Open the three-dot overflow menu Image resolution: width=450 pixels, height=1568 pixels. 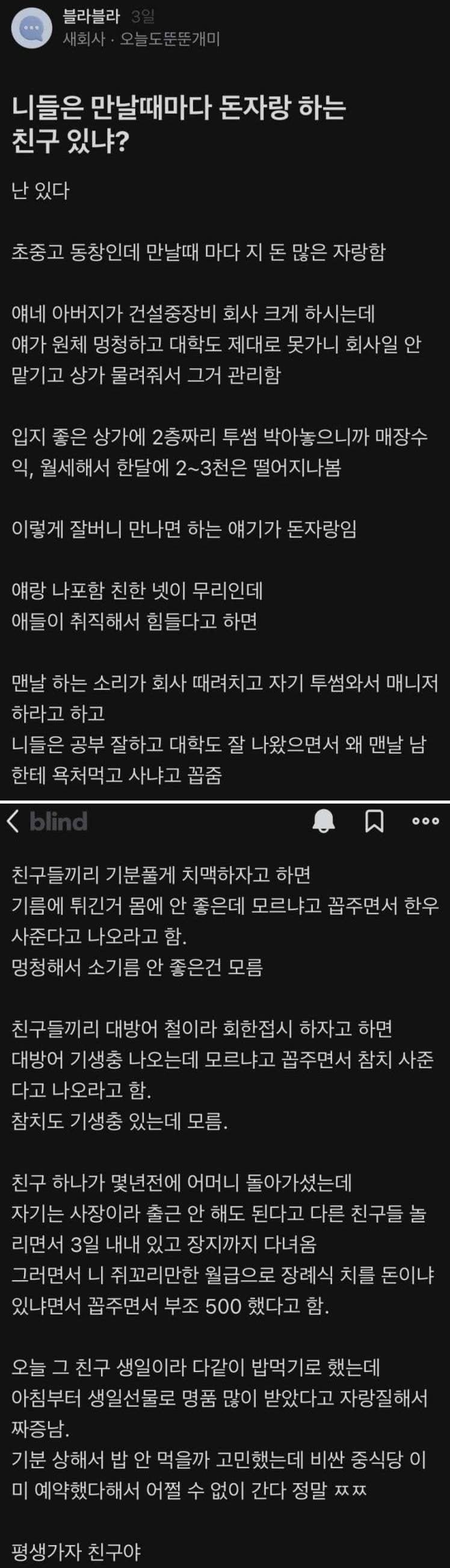point(425,821)
